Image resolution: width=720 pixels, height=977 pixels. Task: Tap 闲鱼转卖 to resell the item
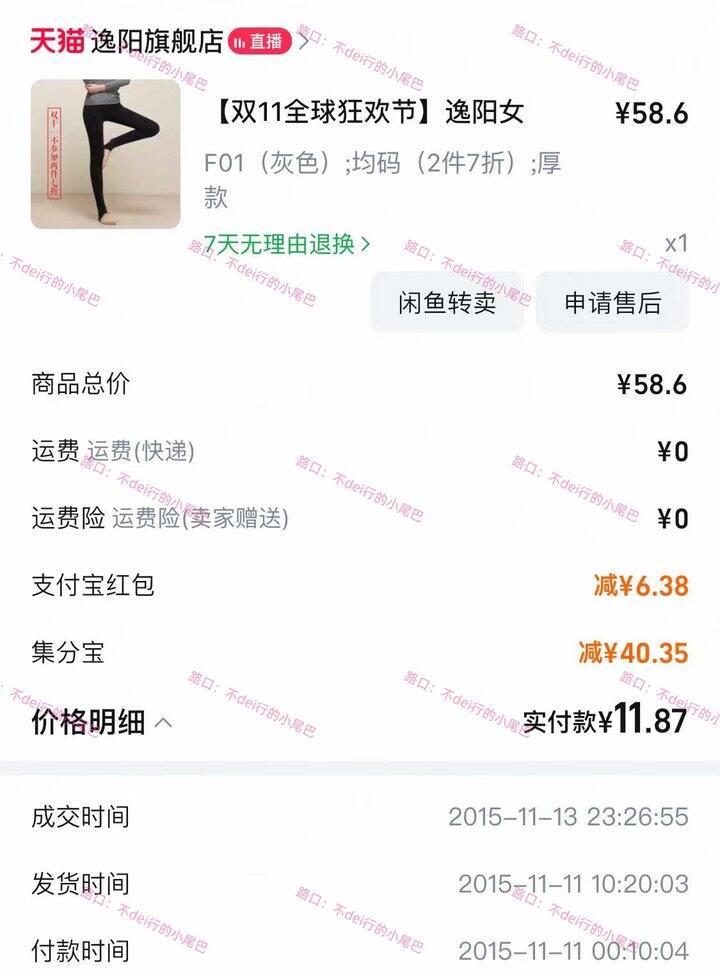point(447,303)
